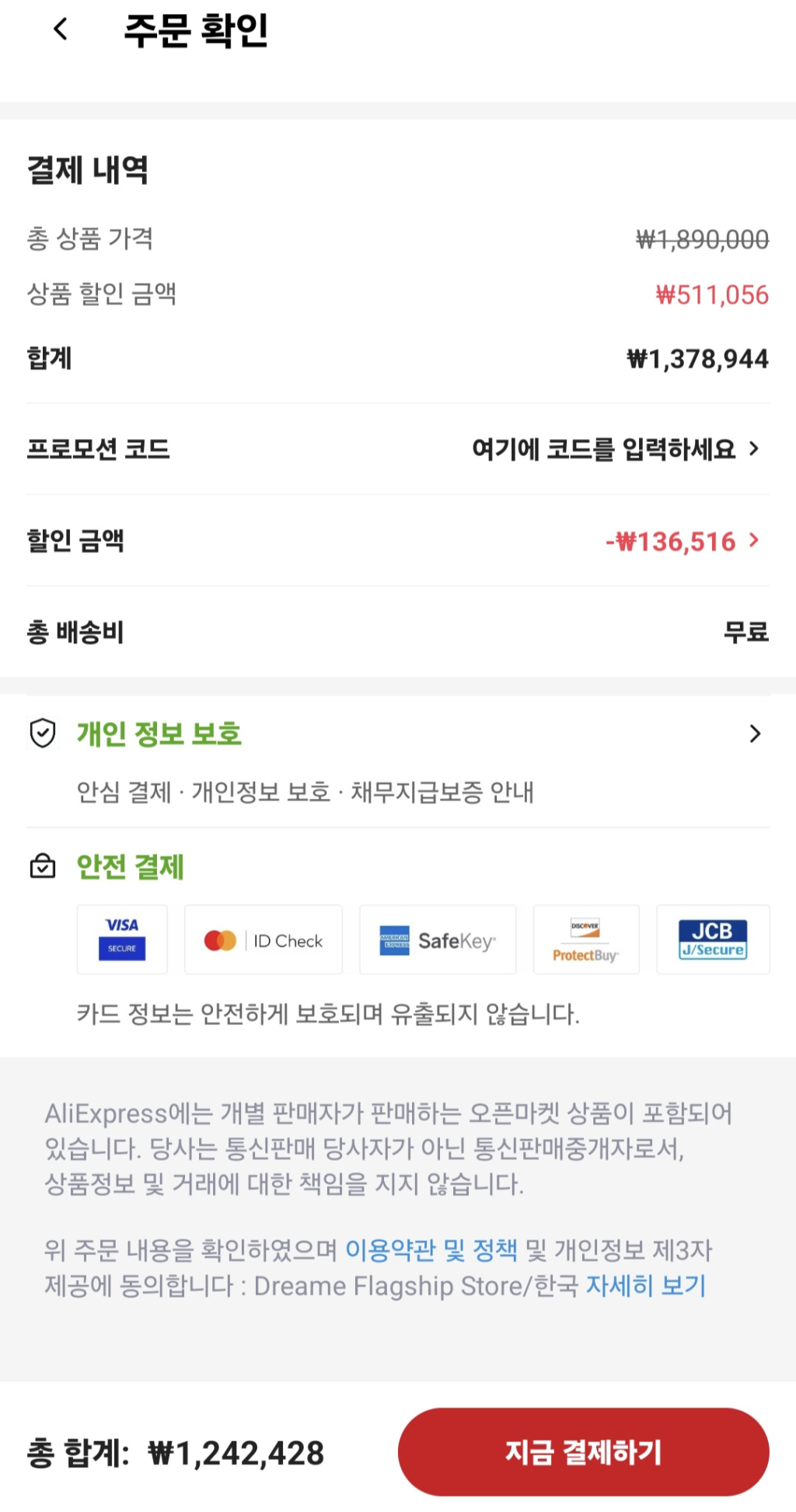The image size is (796, 1512).
Task: Open the 프로모션 코드 entry row
Action: click(x=614, y=449)
